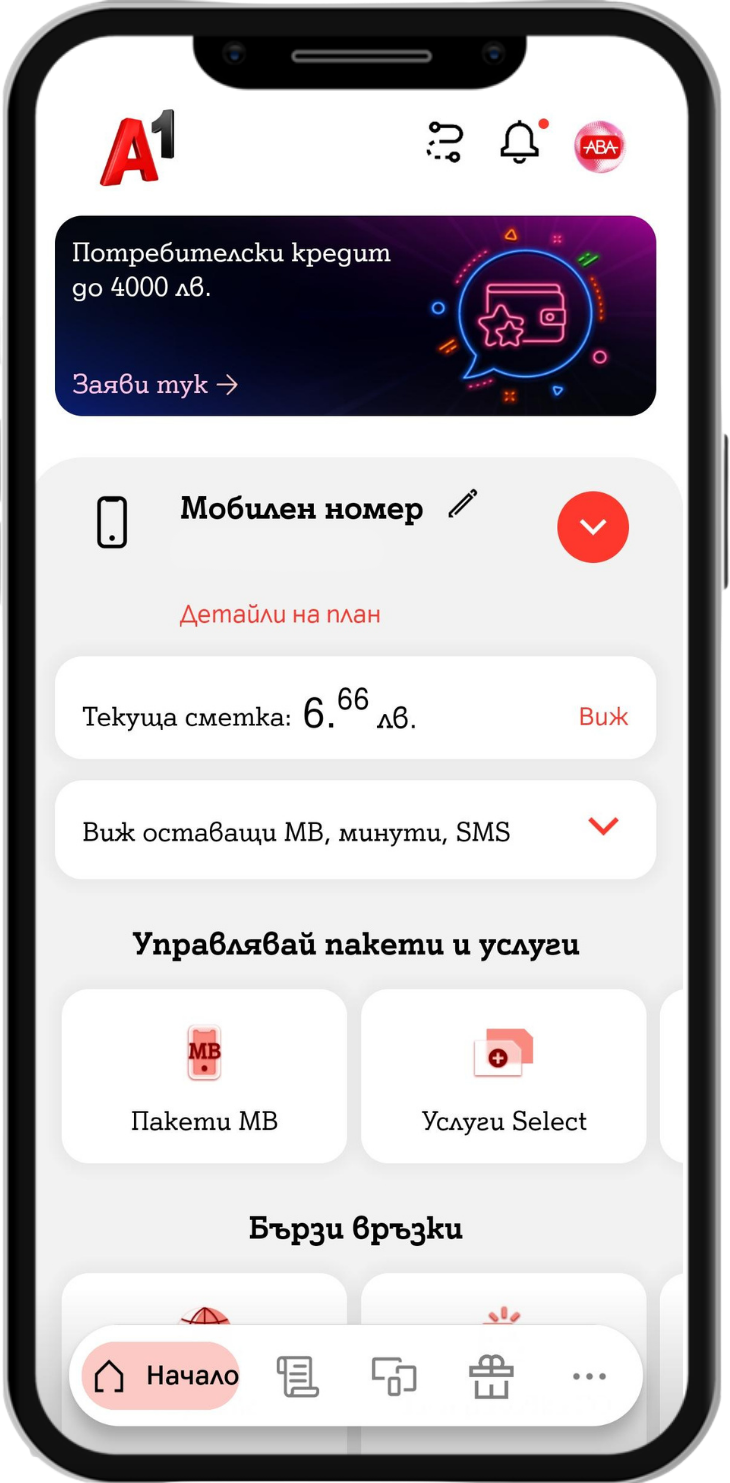Open Услуги Select card

[504, 1076]
